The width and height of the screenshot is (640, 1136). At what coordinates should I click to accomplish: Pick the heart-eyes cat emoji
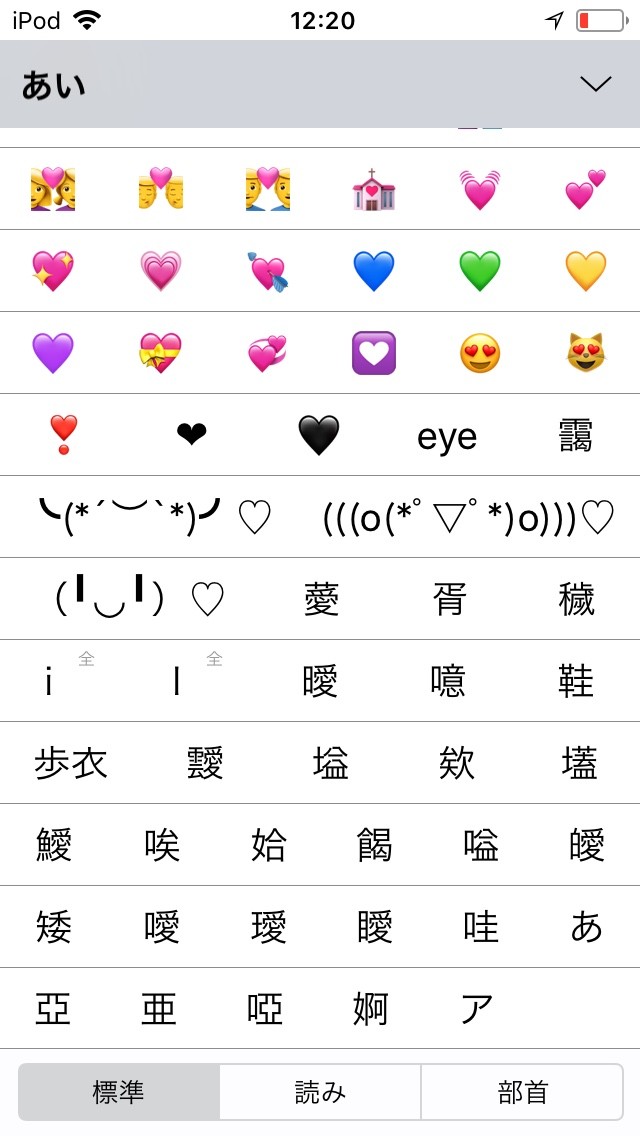click(x=586, y=353)
